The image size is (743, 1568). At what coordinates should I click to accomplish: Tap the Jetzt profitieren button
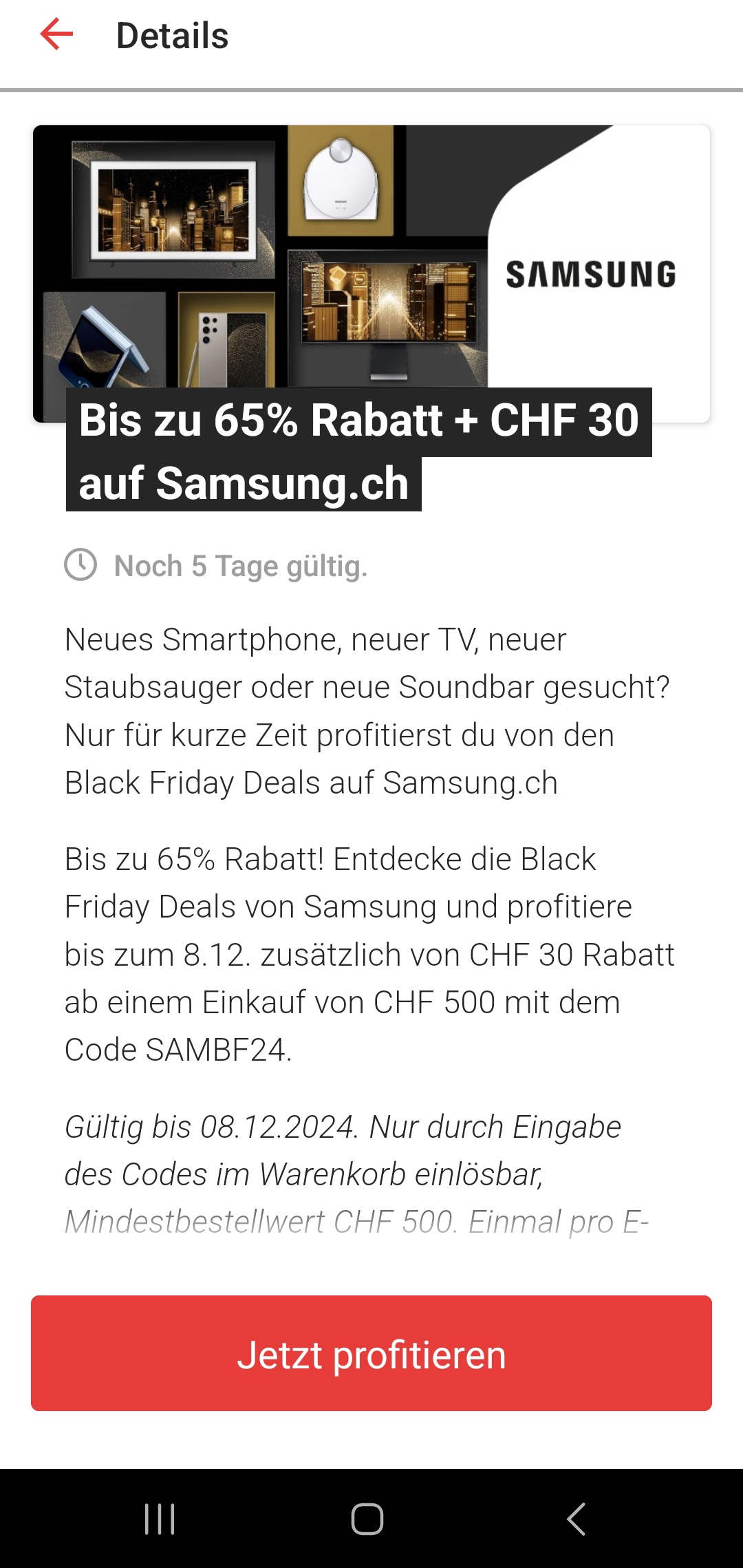click(371, 1353)
